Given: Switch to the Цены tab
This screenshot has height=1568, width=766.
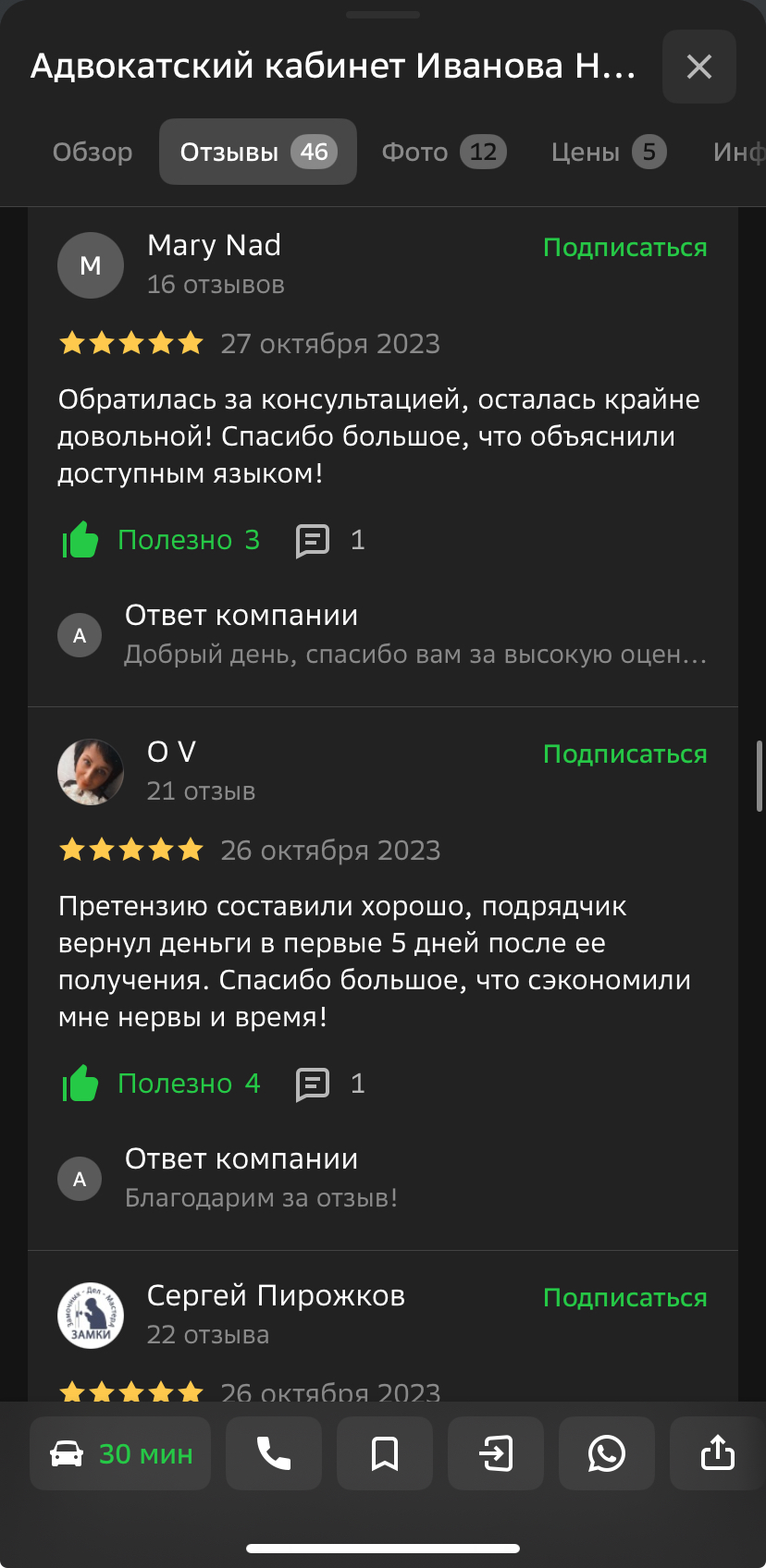Looking at the screenshot, I should [608, 152].
